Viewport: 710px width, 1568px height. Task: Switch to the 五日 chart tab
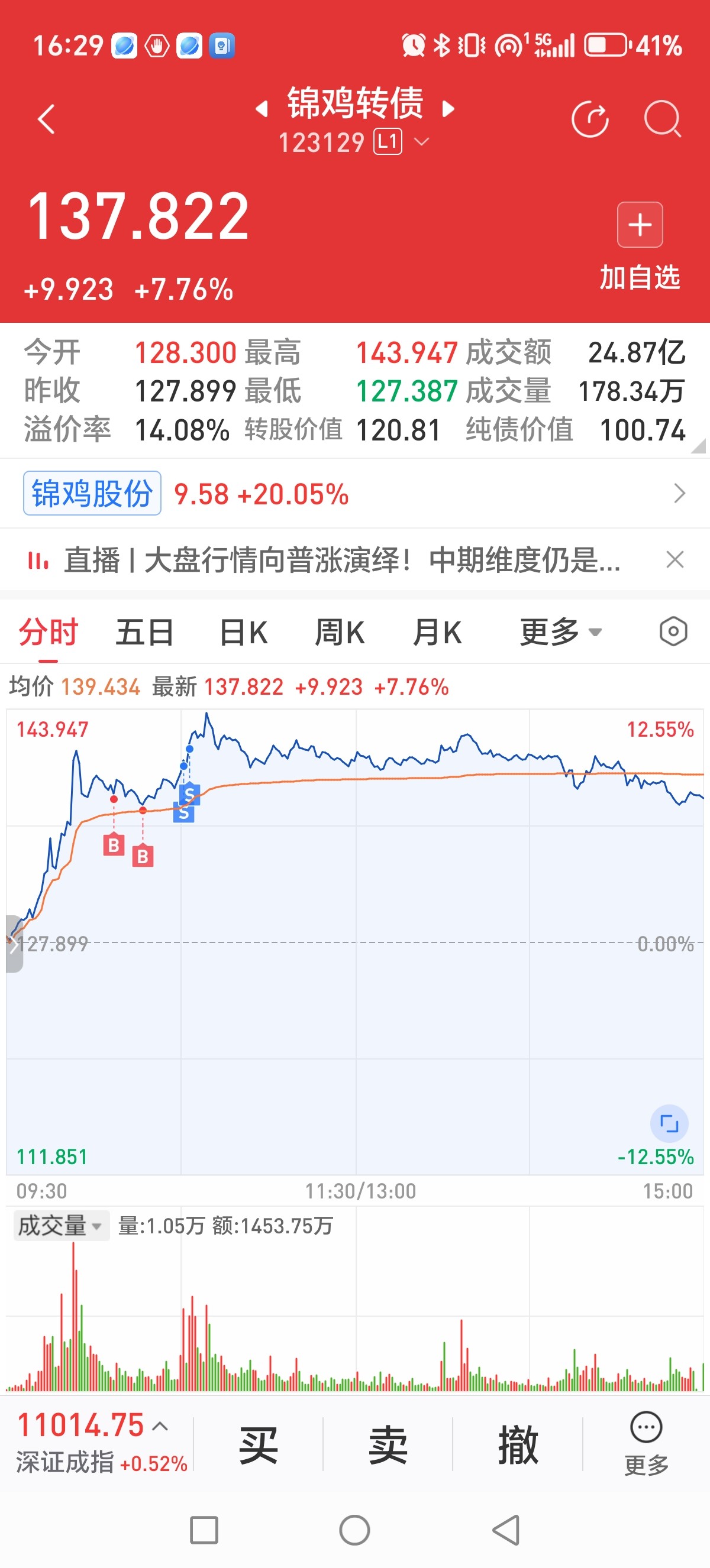tap(145, 632)
